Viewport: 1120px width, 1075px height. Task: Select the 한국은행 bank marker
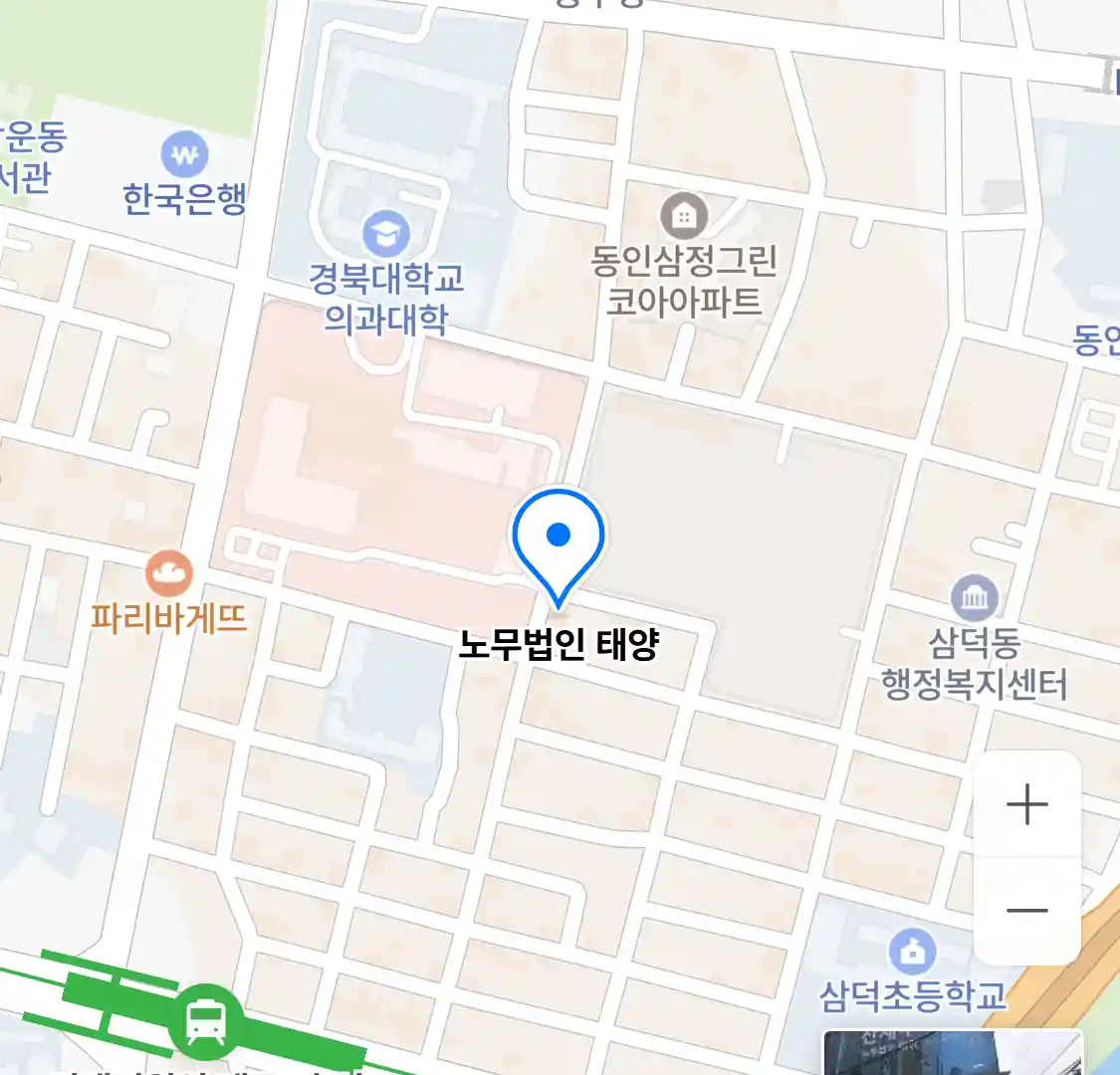[184, 155]
